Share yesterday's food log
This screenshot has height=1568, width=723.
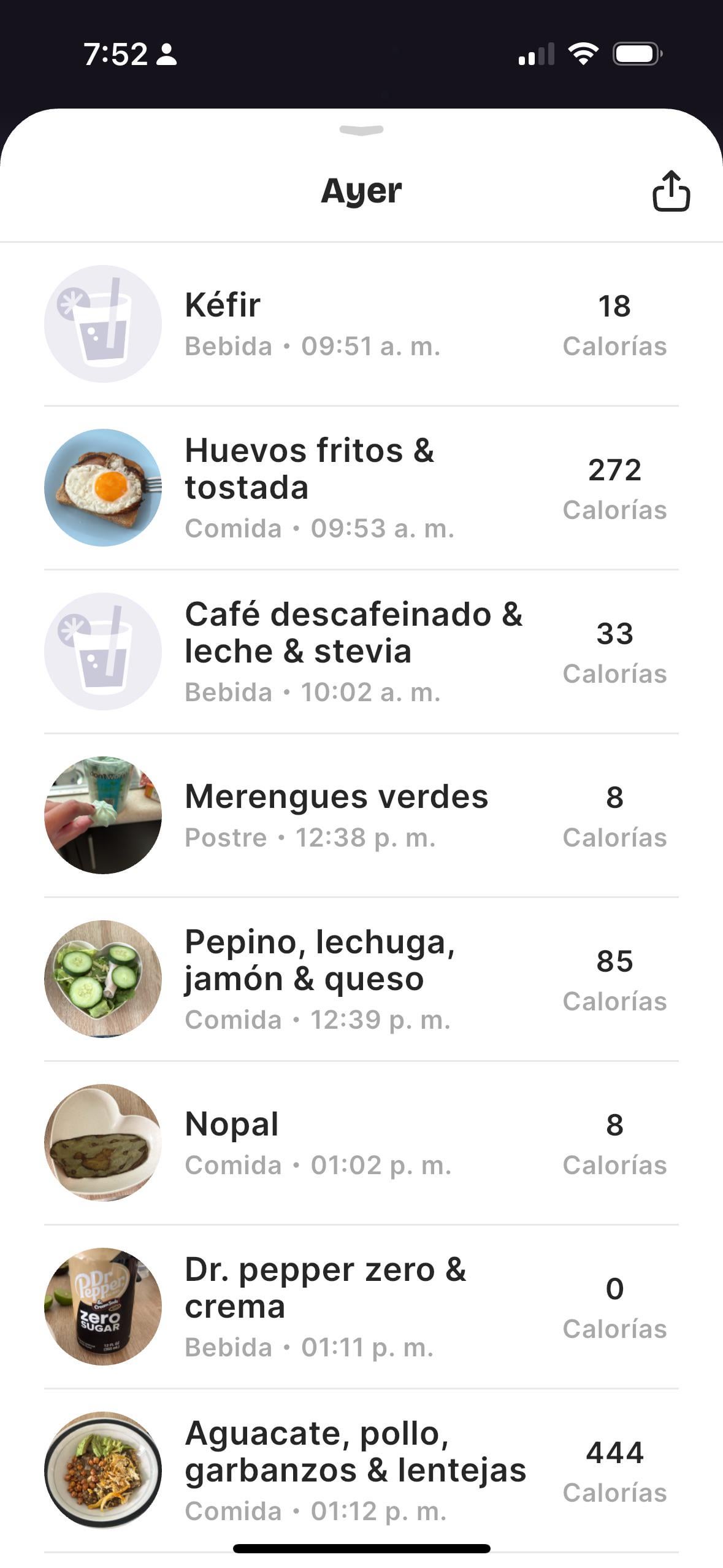pos(671,191)
